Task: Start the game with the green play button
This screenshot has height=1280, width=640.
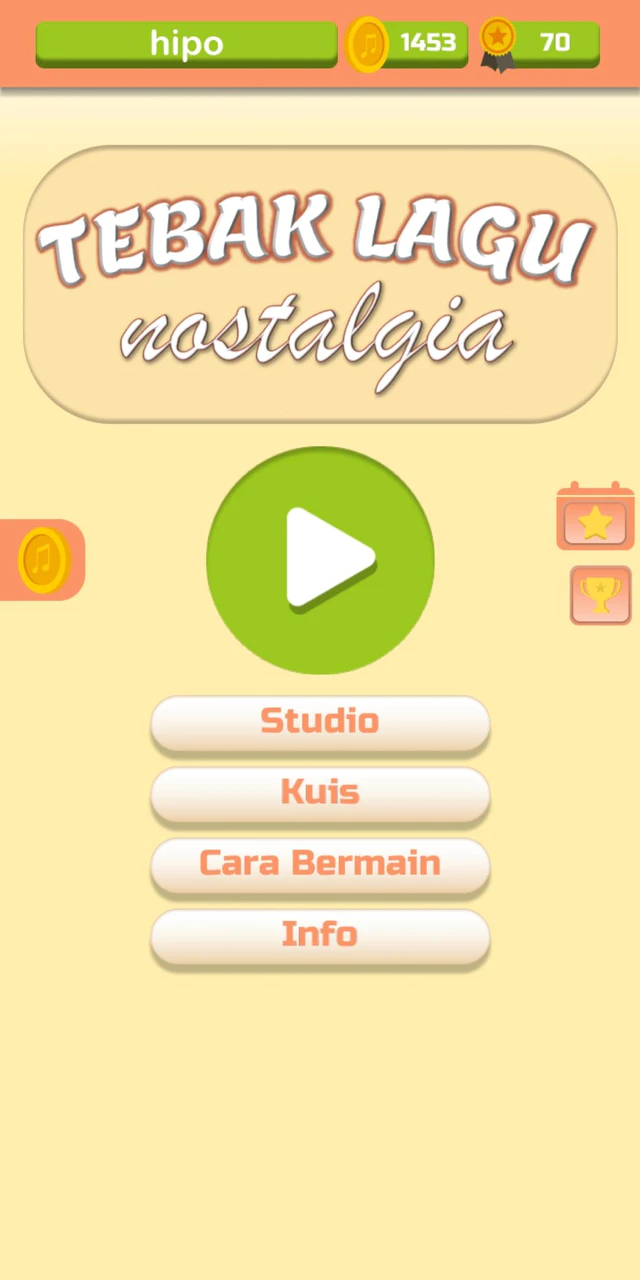Action: [x=320, y=560]
